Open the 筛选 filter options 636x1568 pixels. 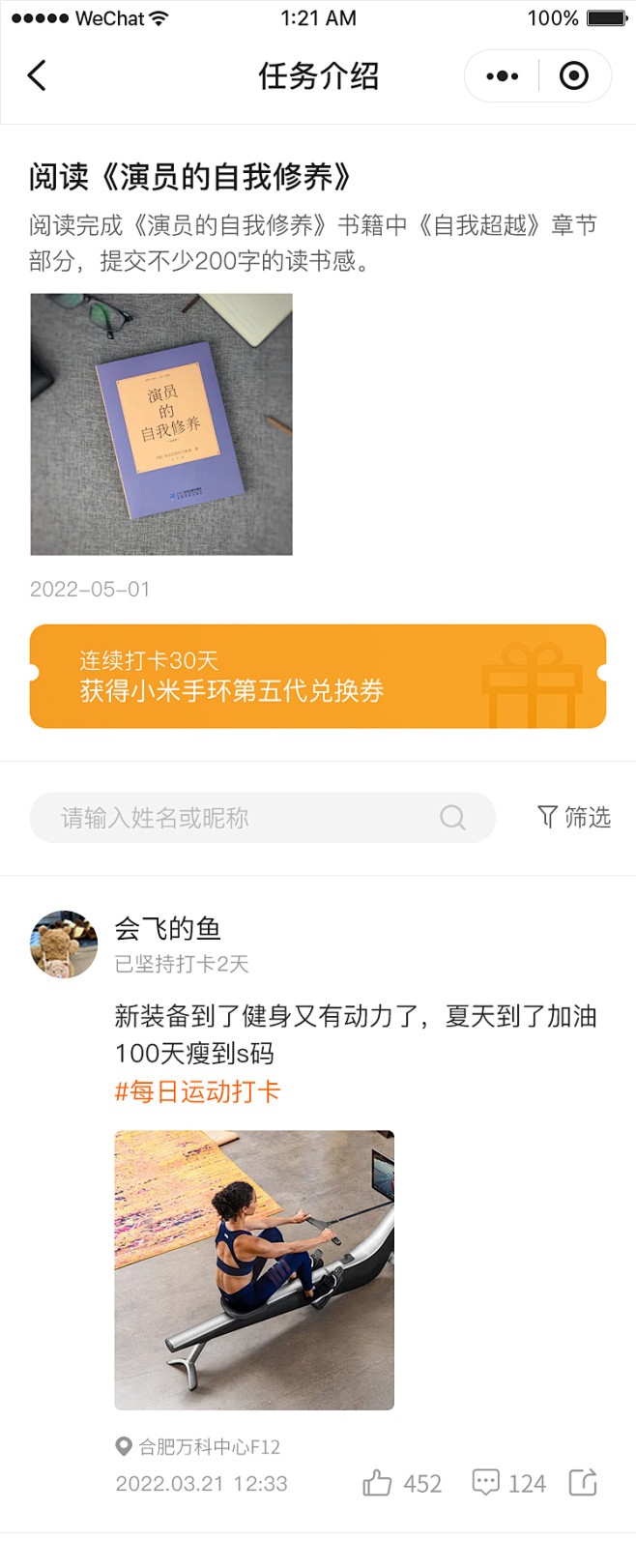click(574, 818)
